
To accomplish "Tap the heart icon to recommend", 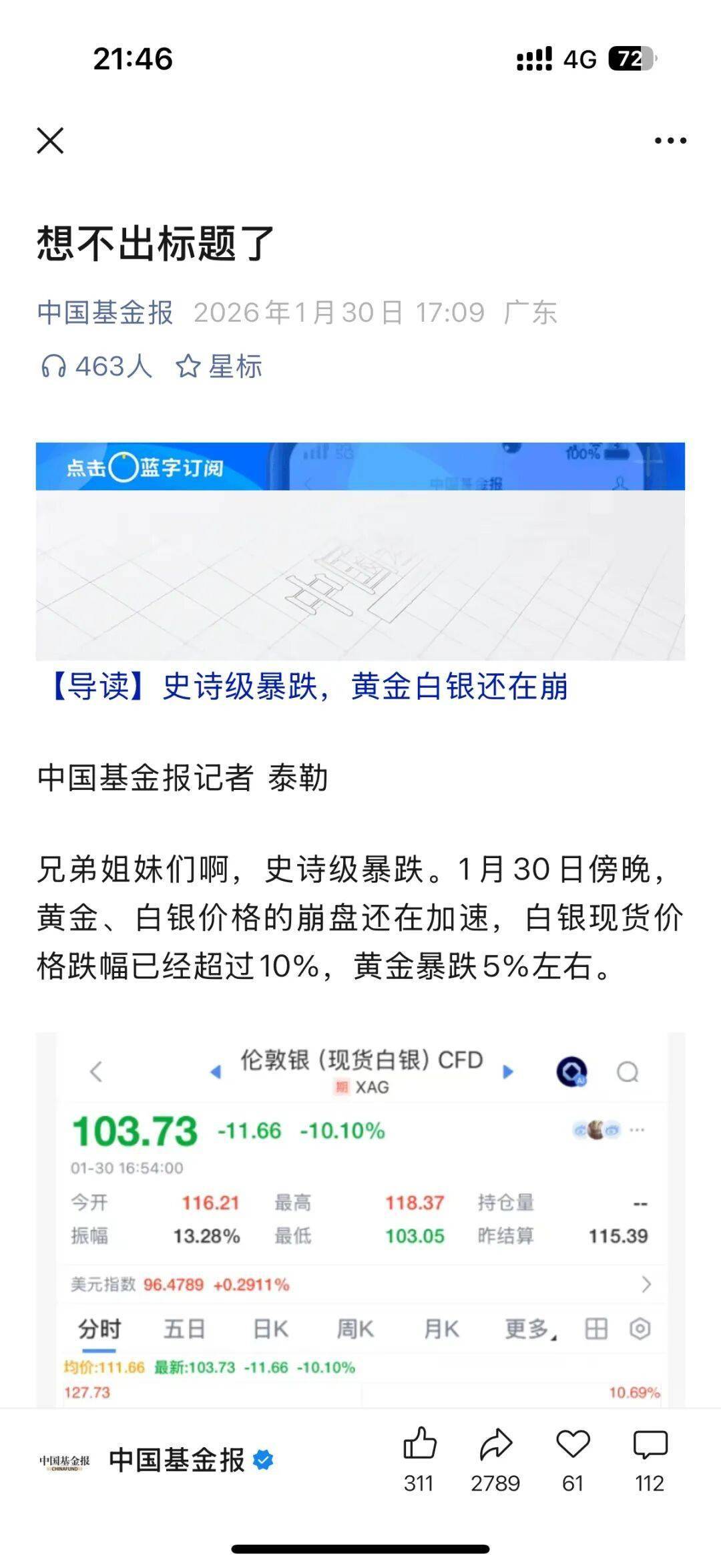I will coord(573,1445).
